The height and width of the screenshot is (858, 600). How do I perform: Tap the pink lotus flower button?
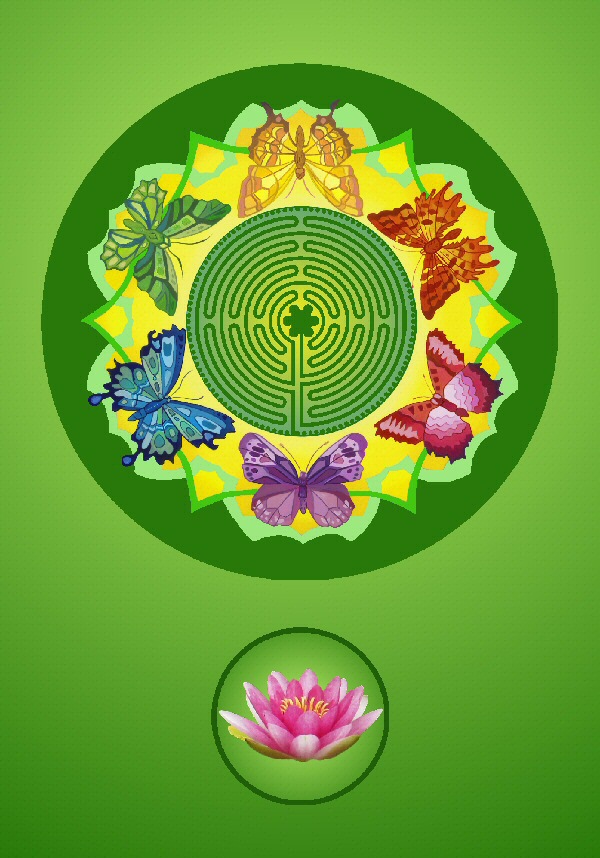[300, 715]
